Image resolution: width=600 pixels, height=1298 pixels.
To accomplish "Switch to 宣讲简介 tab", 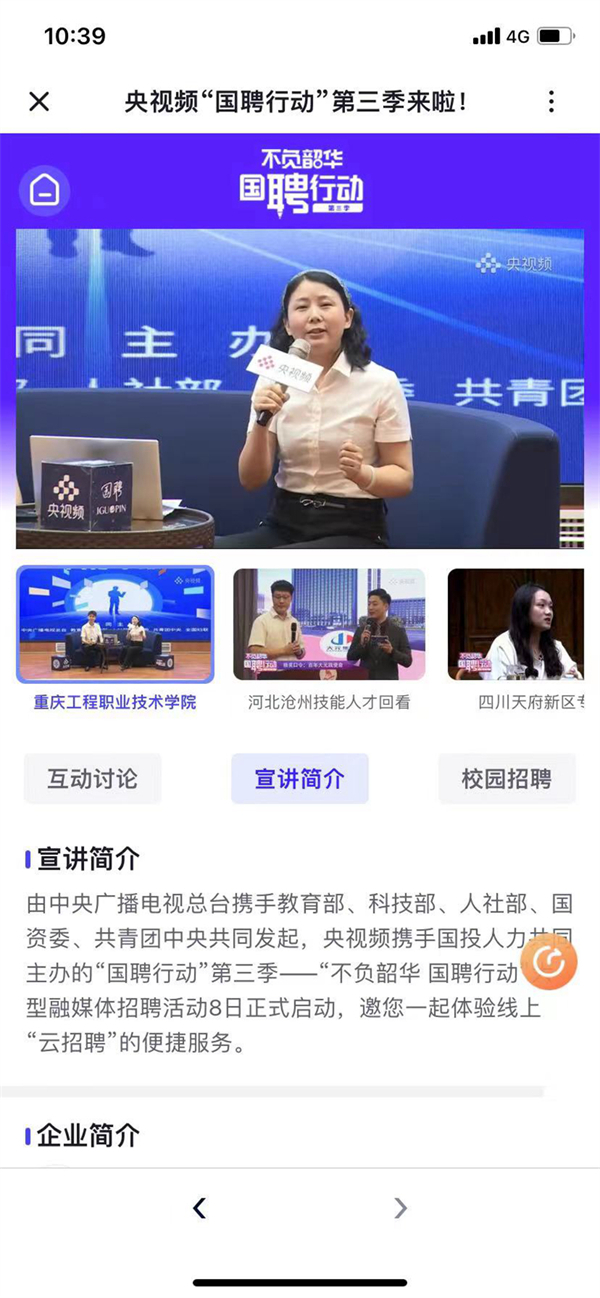I will tap(300, 779).
